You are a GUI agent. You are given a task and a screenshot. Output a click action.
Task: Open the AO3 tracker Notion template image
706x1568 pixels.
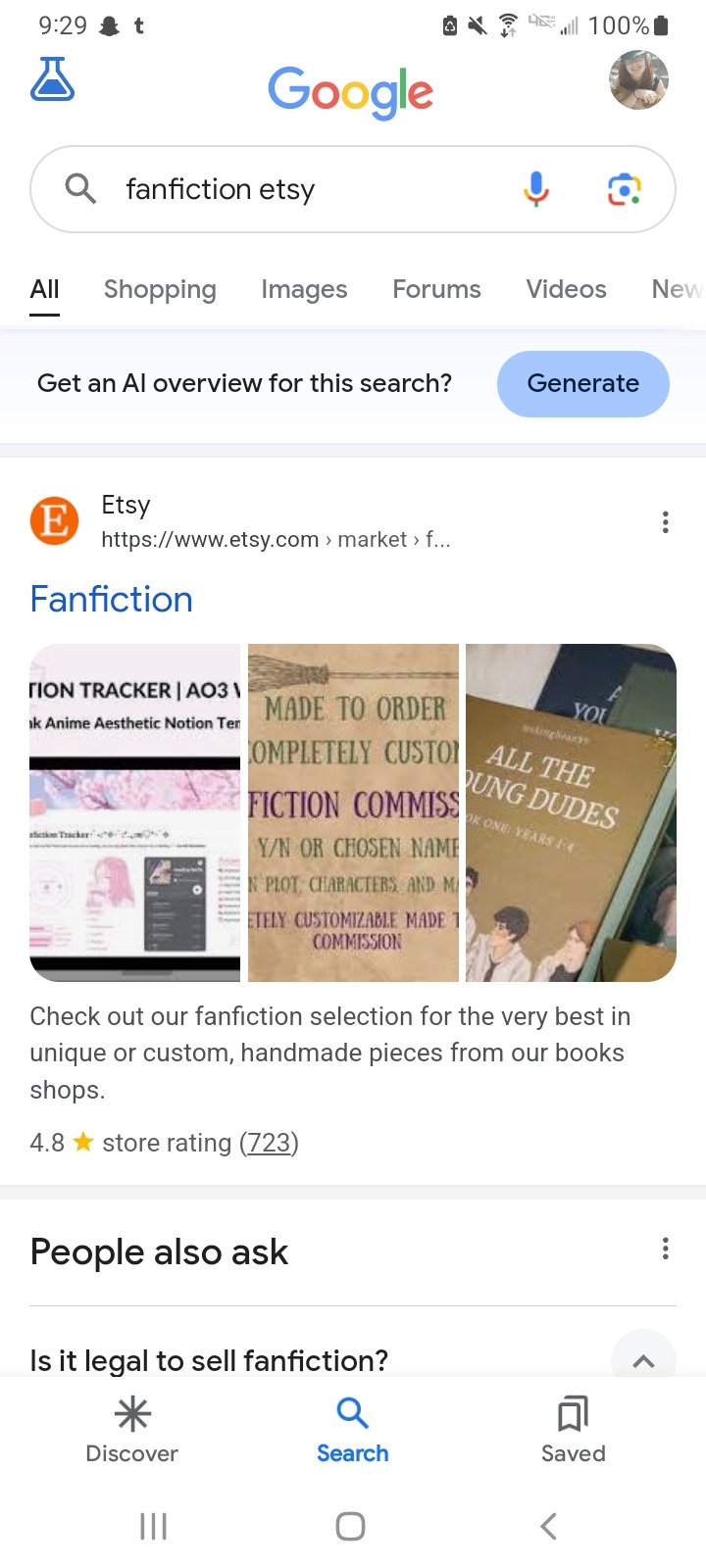tap(135, 812)
